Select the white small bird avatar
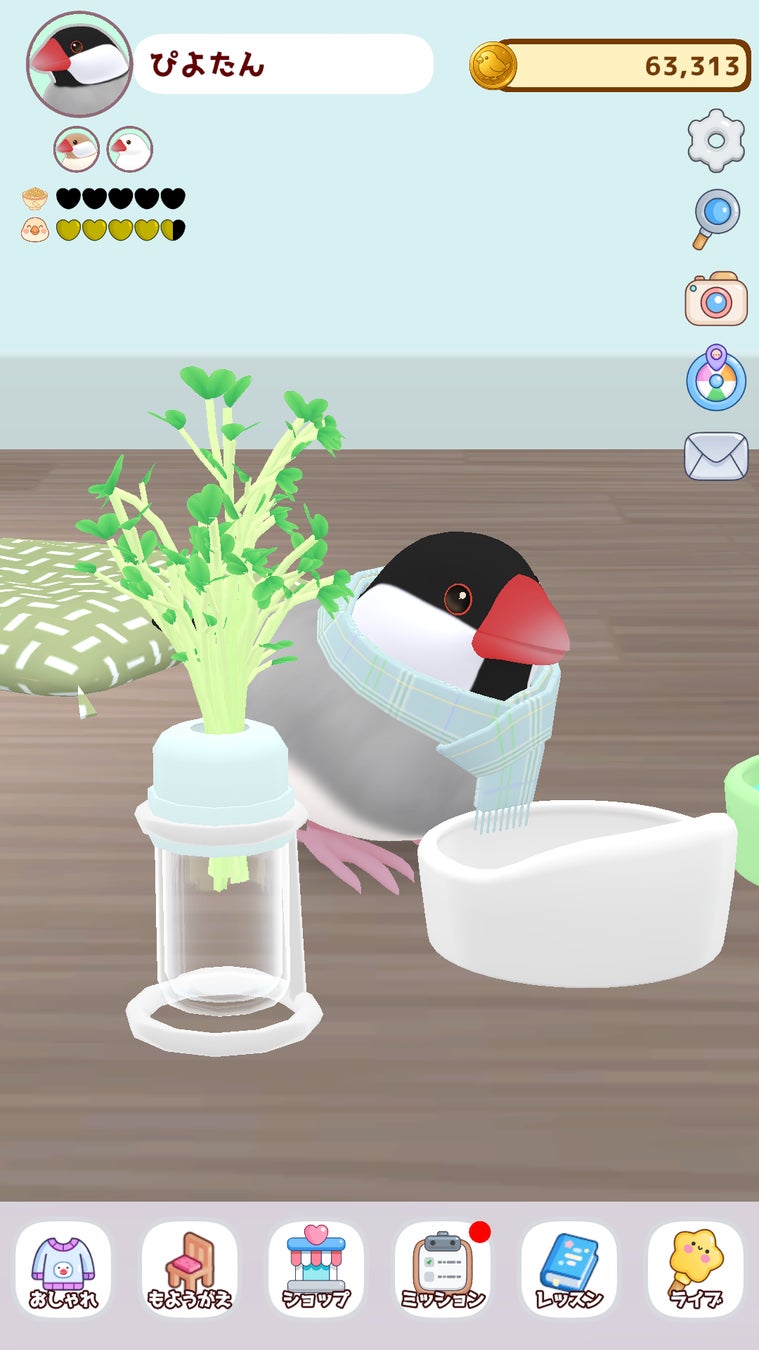The width and height of the screenshot is (759, 1350). 130,149
